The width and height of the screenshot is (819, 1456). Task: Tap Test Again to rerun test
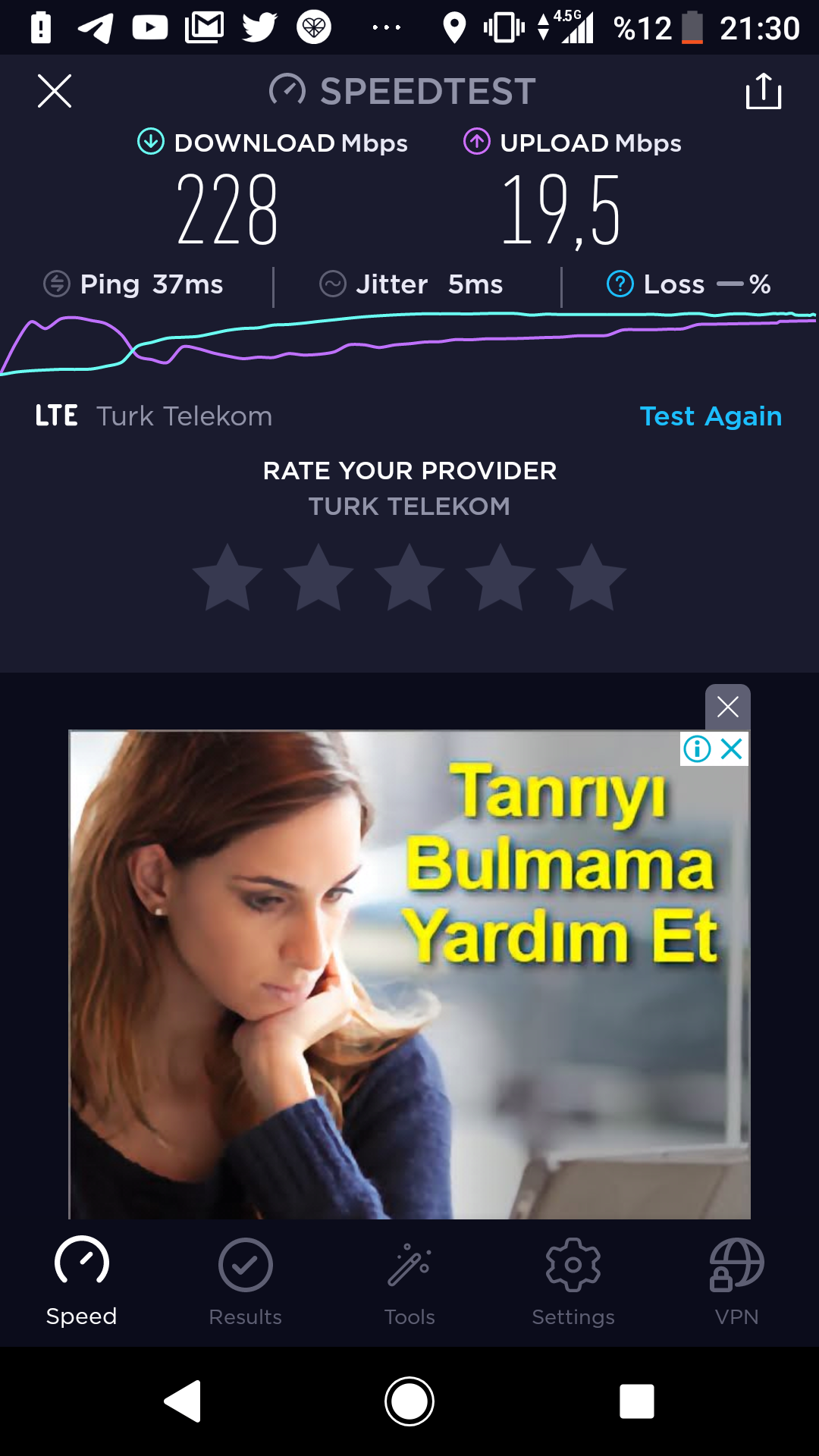coord(711,416)
